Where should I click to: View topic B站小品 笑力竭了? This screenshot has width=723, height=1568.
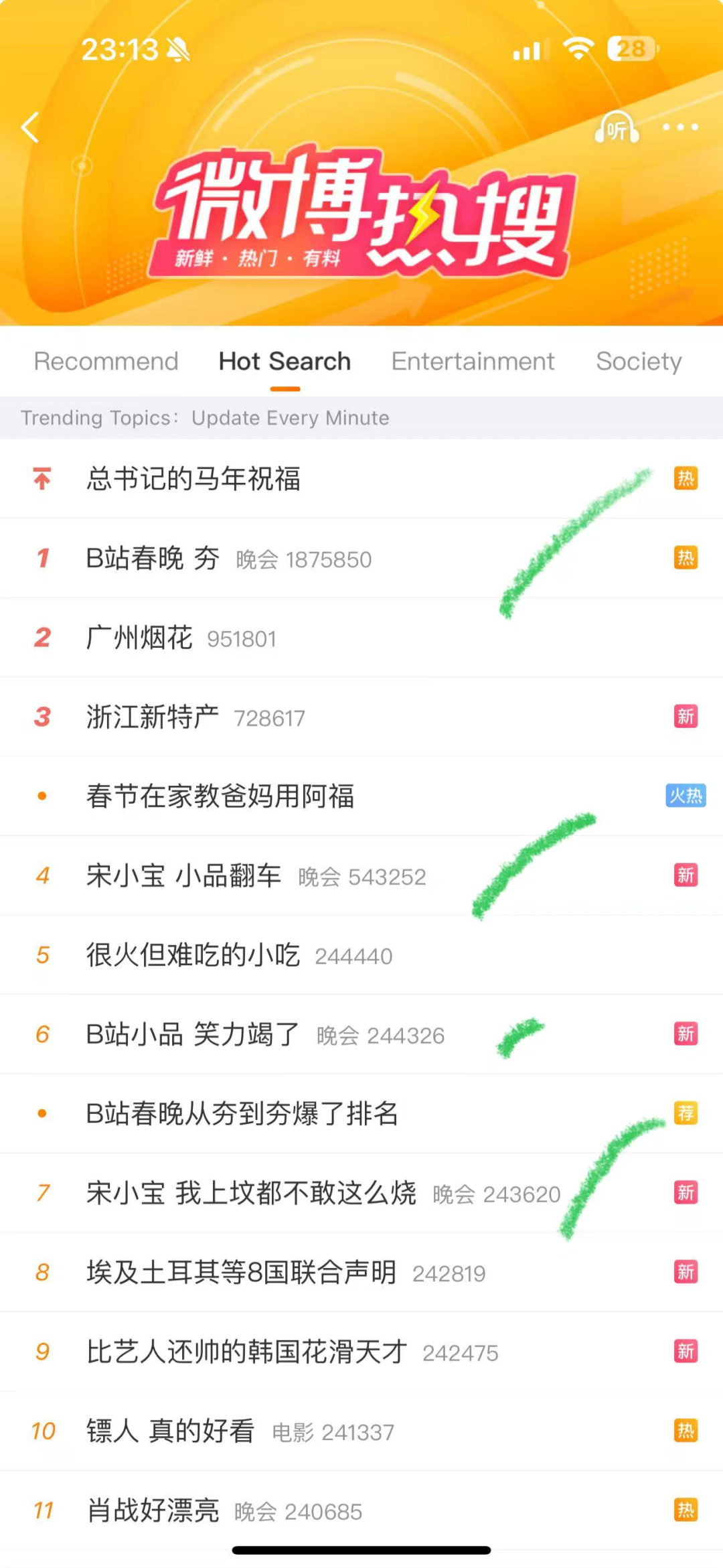point(193,1035)
